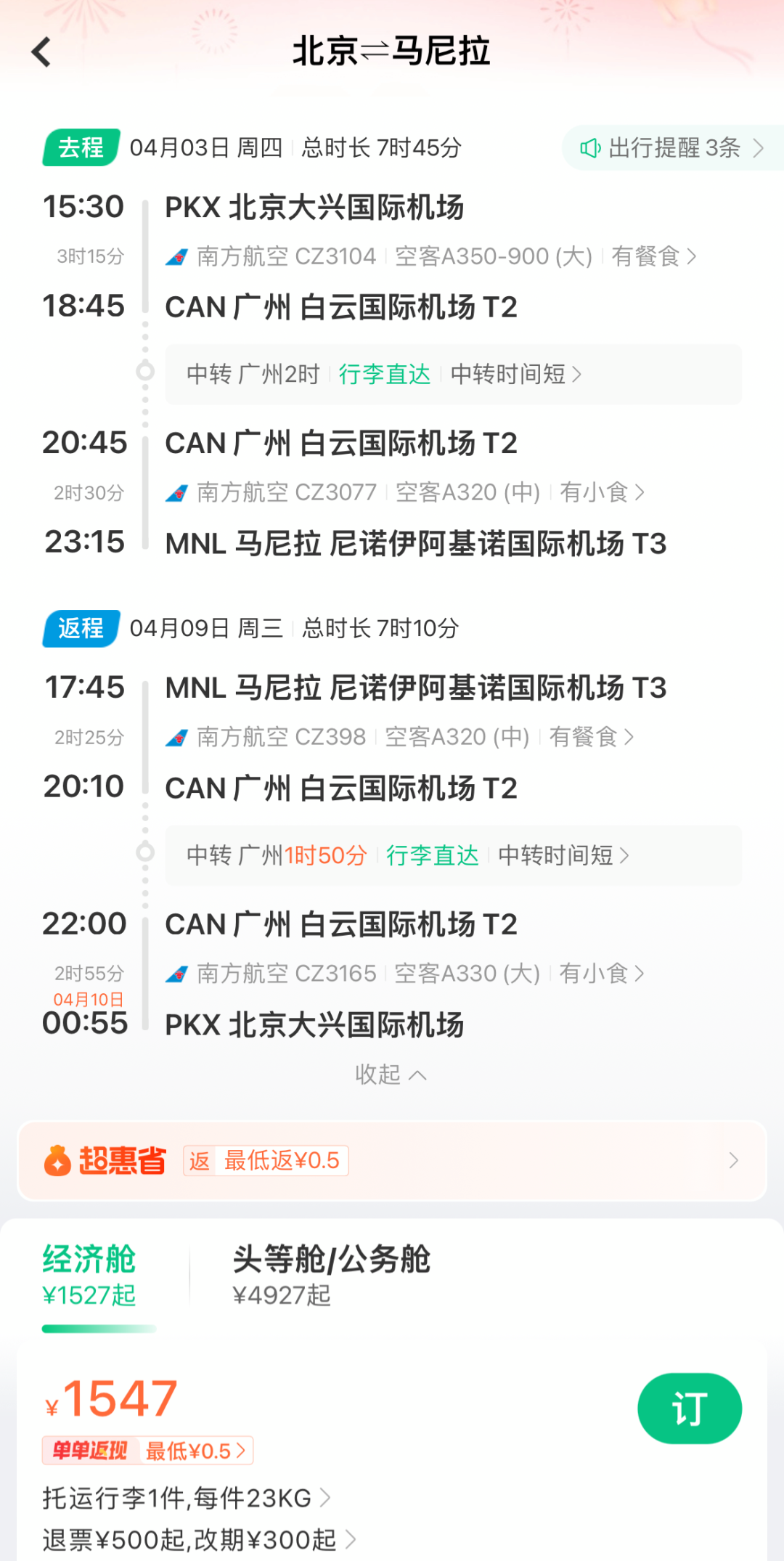
Task: View meal details for flight CZ3104
Action: point(653,256)
